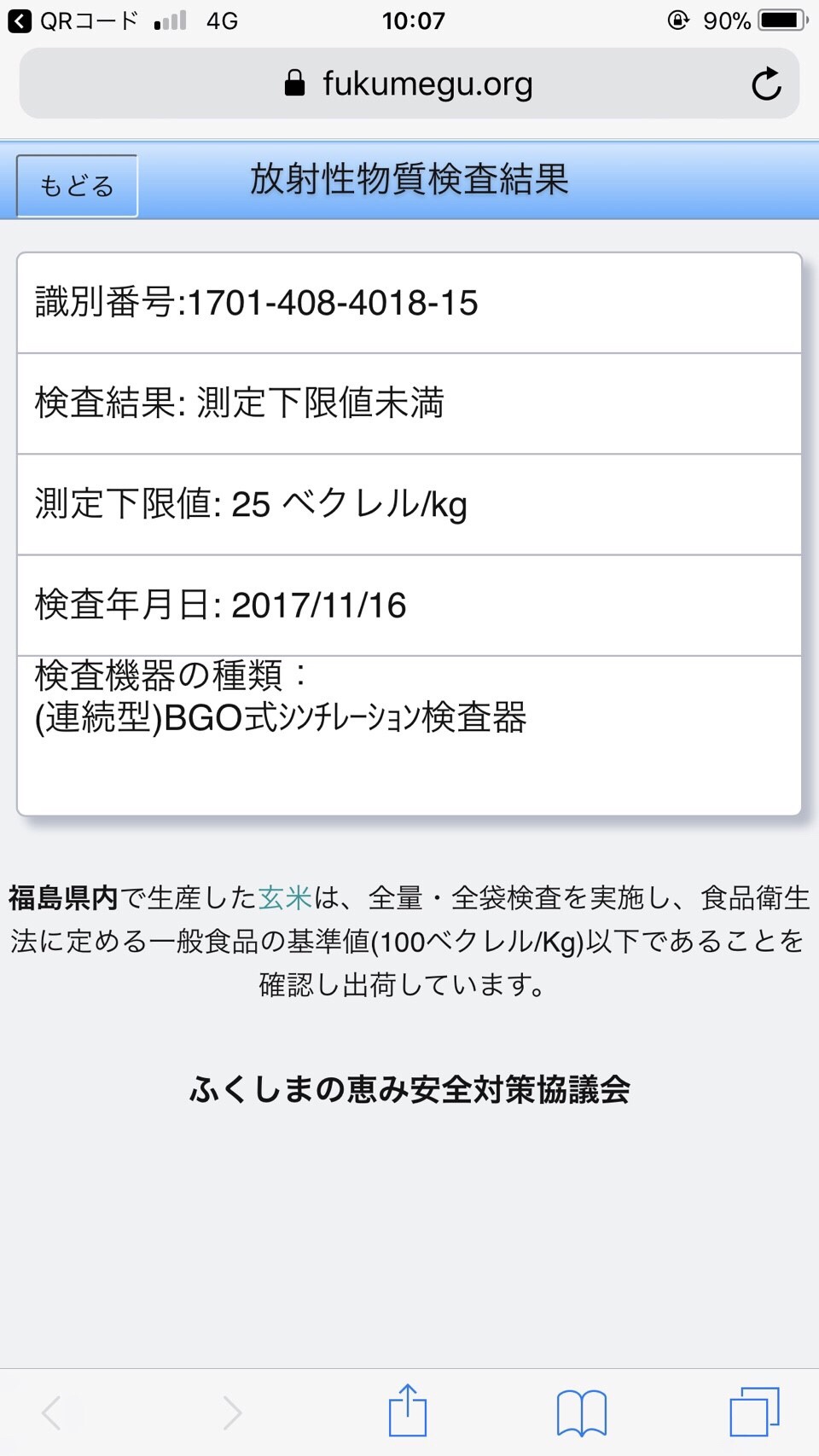Tap the もどる back button

tap(77, 186)
